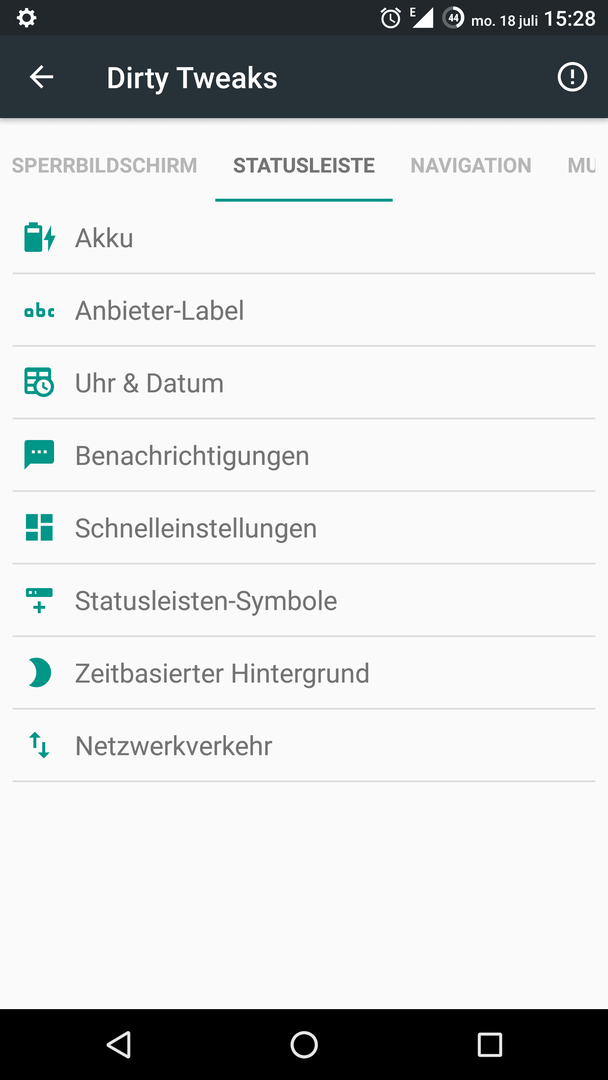This screenshot has width=608, height=1080.
Task: Open Netzwerkverkehr settings
Action: 304,746
